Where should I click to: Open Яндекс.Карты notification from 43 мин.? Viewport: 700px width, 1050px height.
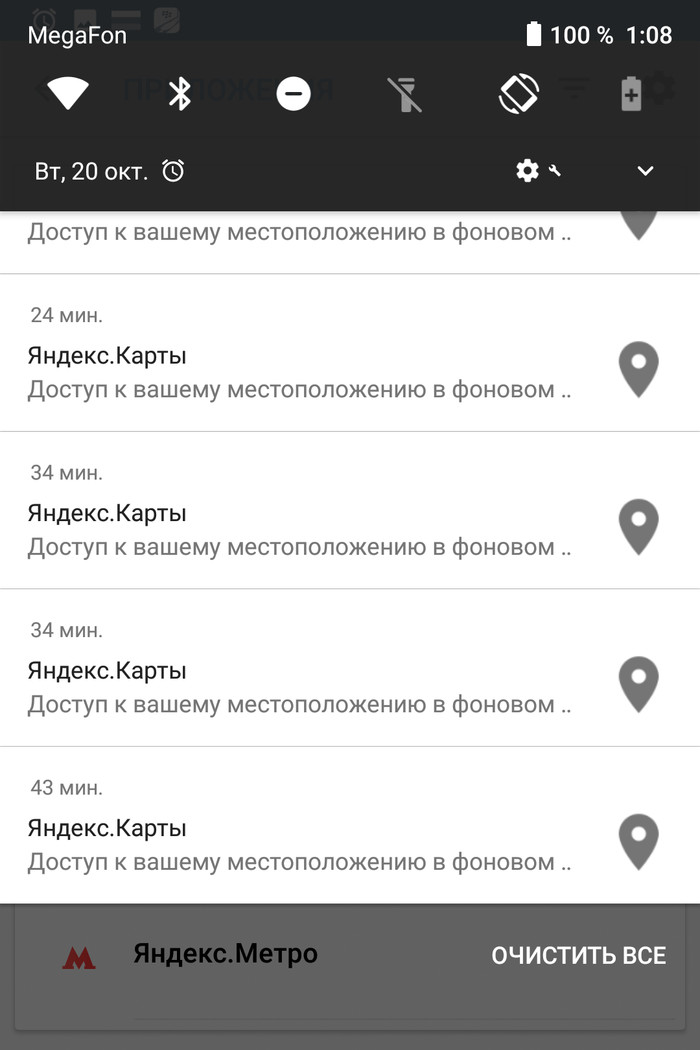pos(300,827)
